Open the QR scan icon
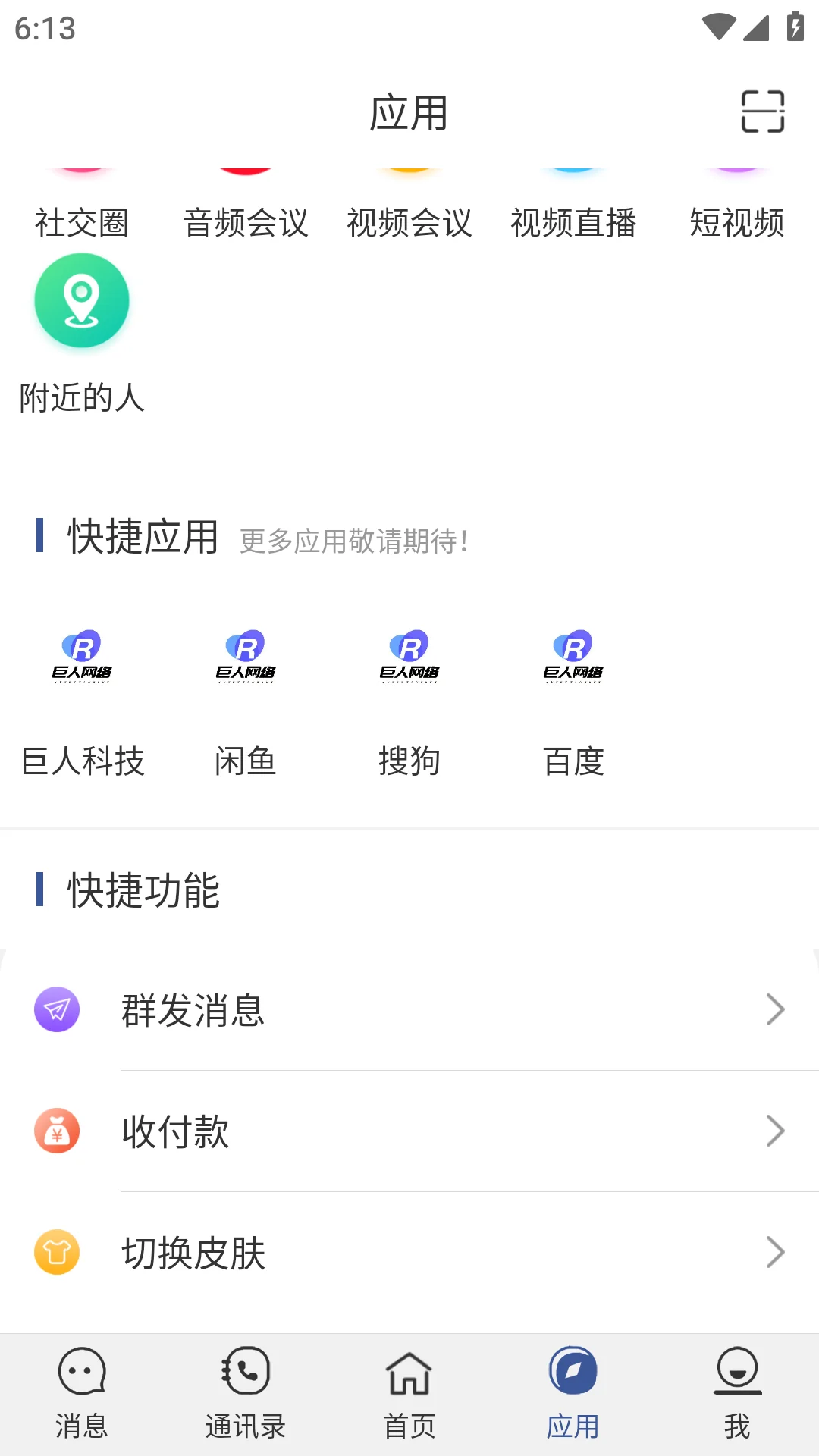The height and width of the screenshot is (1456, 819). [762, 111]
